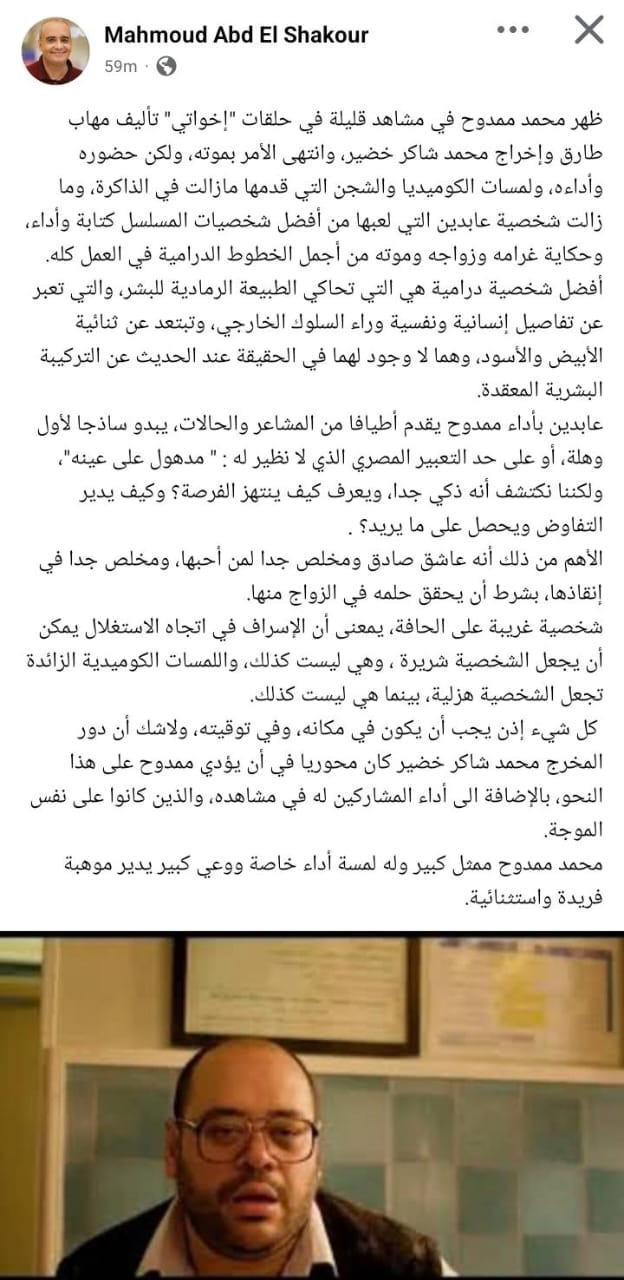Open Mahmoud Abd El Shakour's profile picture
The height and width of the screenshot is (1280, 624).
click(x=56, y=50)
